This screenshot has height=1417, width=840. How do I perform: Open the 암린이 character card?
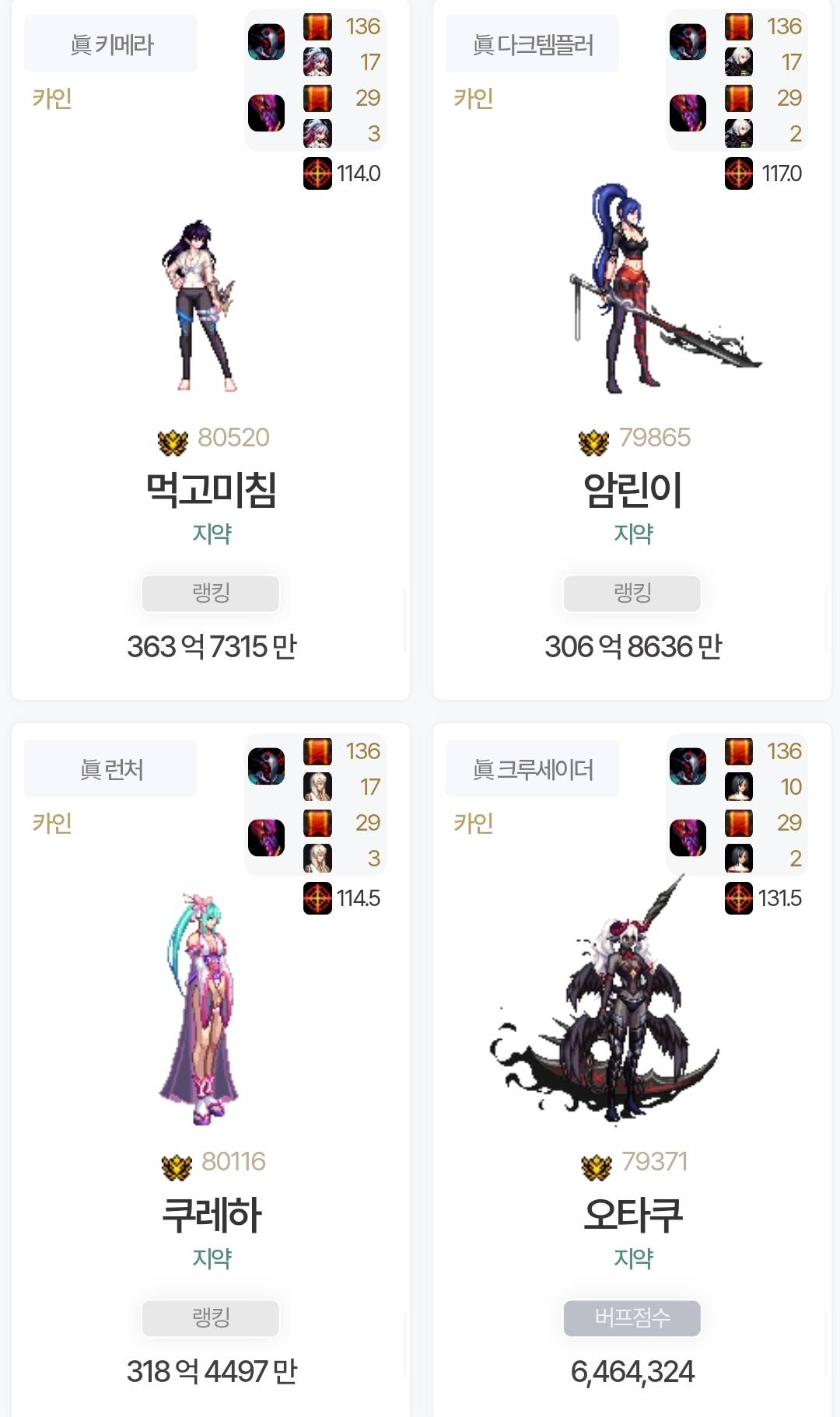[632, 489]
